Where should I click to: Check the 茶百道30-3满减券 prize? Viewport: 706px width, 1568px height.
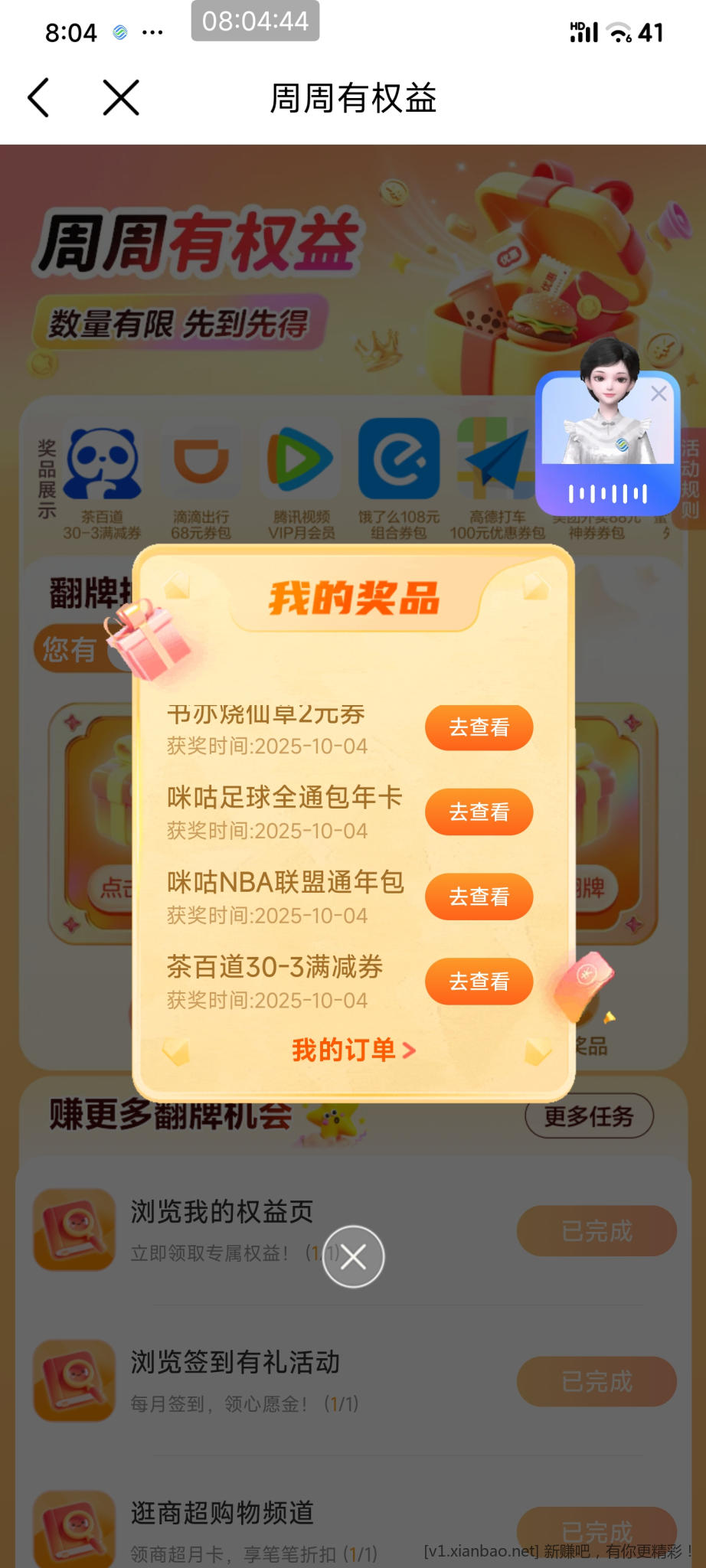tap(479, 982)
